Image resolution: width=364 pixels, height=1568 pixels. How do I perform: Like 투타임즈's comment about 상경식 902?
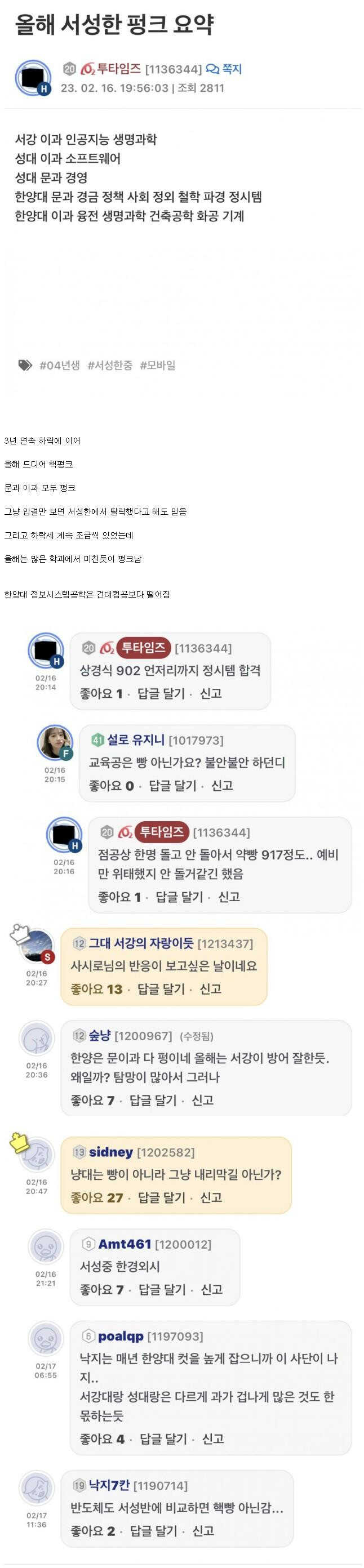[x=101, y=693]
